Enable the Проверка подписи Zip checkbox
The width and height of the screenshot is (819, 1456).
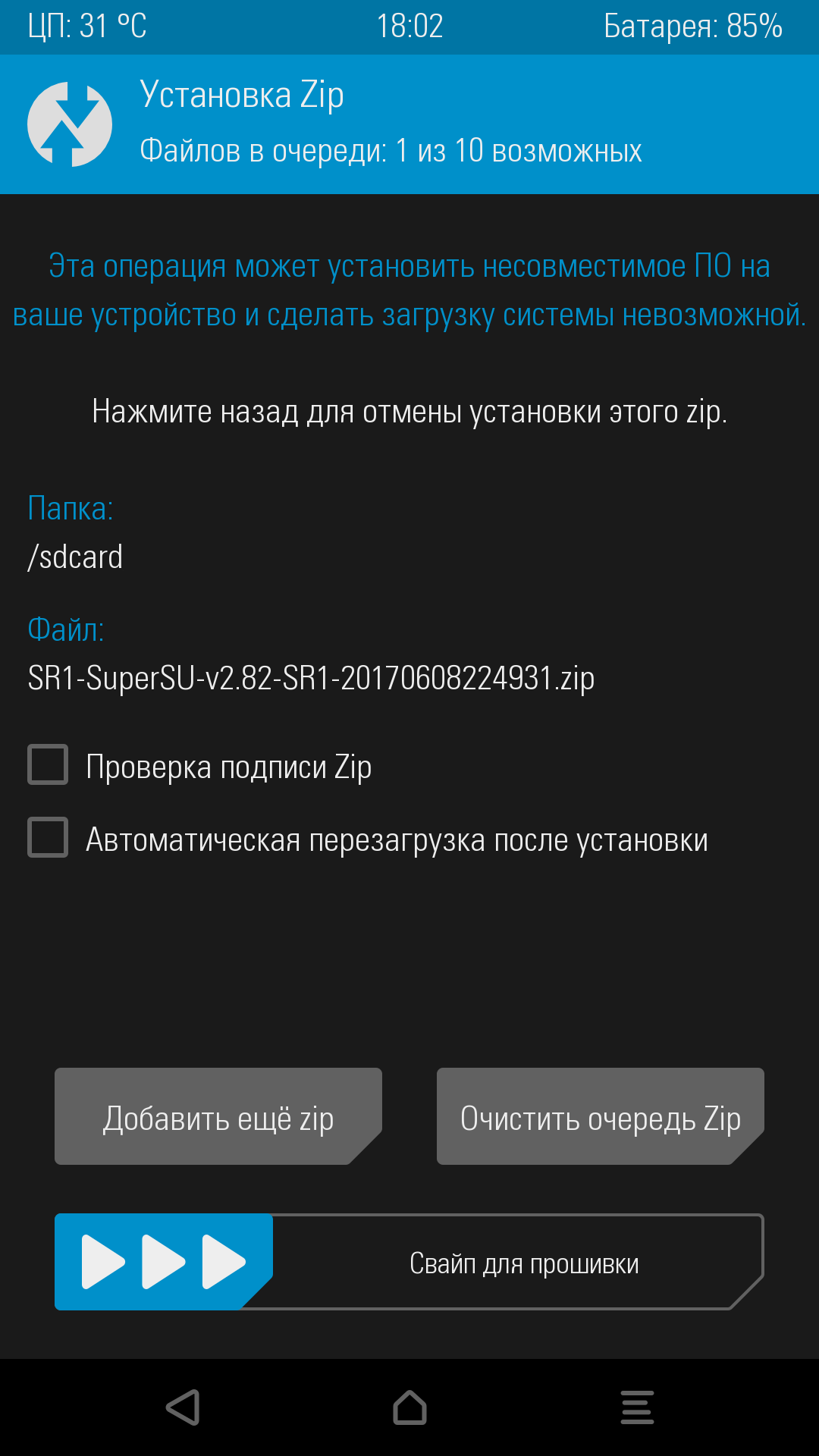point(48,764)
